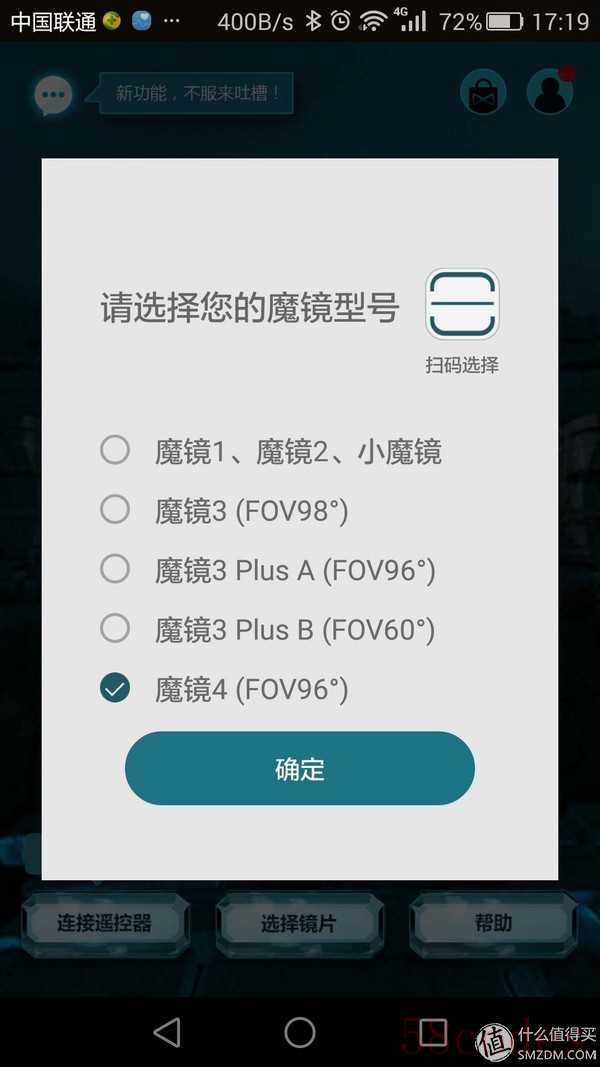Open 帮助 help button

click(x=493, y=923)
